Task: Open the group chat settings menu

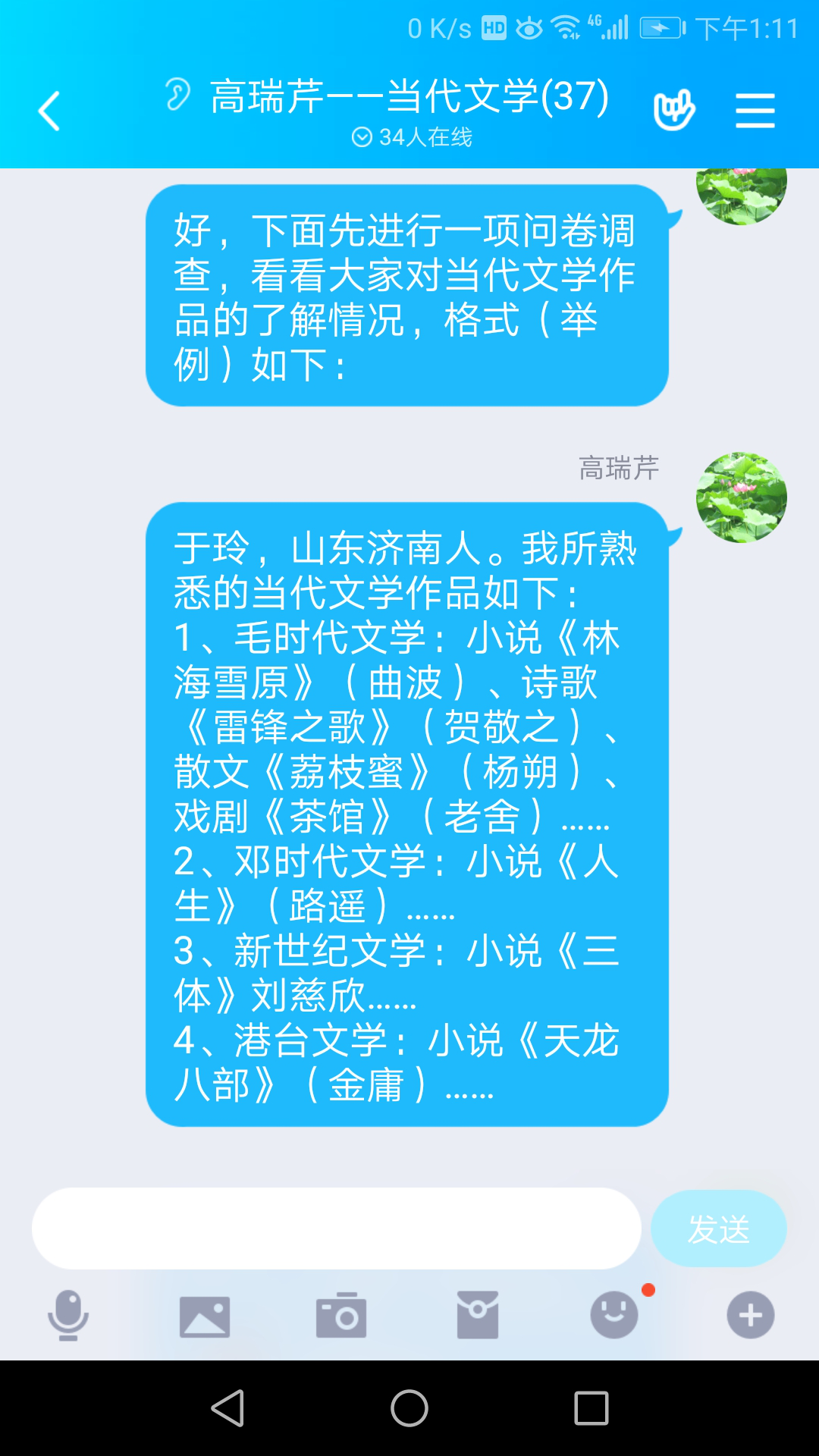Action: (x=755, y=111)
